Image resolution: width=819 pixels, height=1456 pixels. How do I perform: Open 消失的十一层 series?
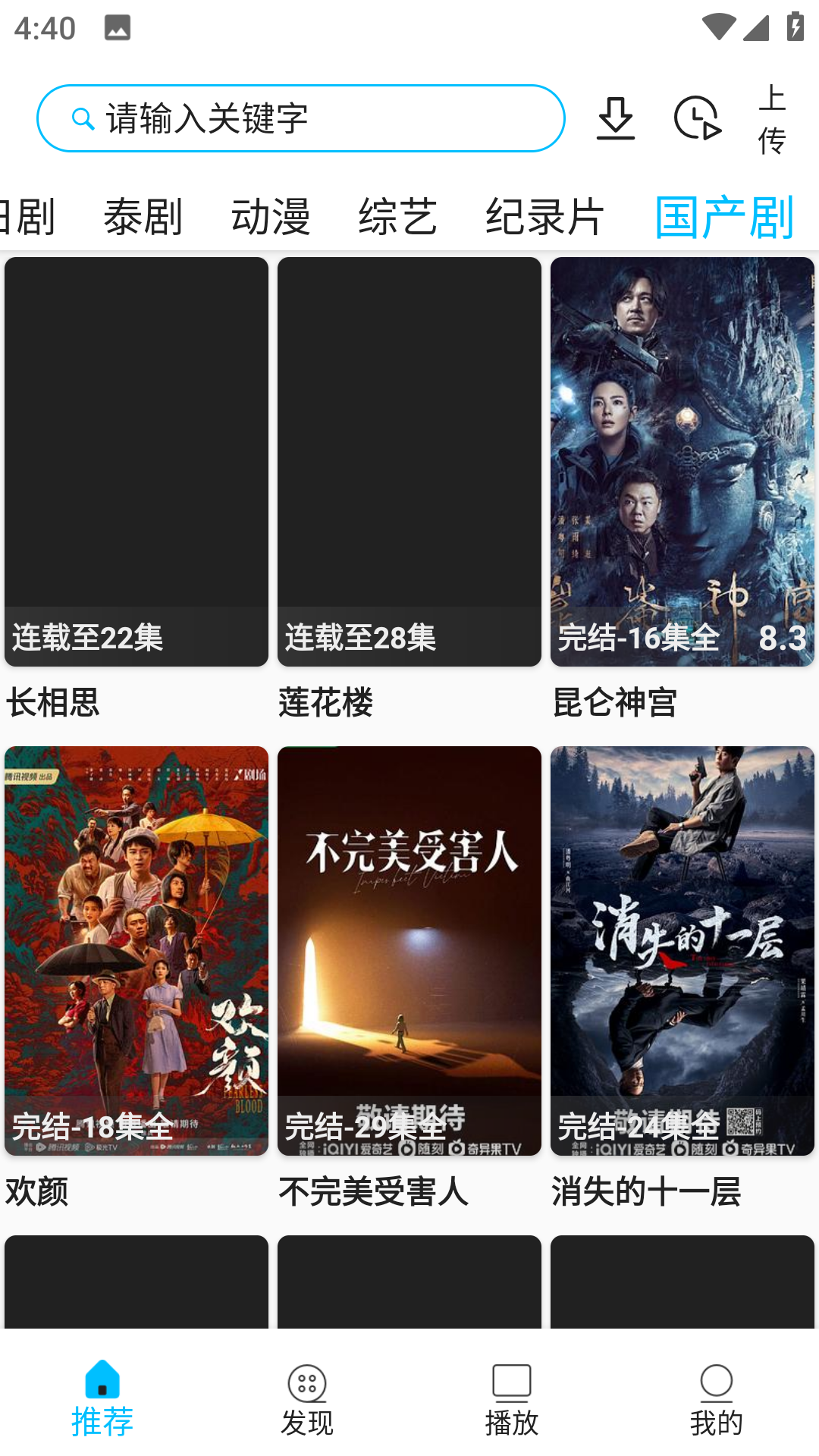click(x=682, y=951)
